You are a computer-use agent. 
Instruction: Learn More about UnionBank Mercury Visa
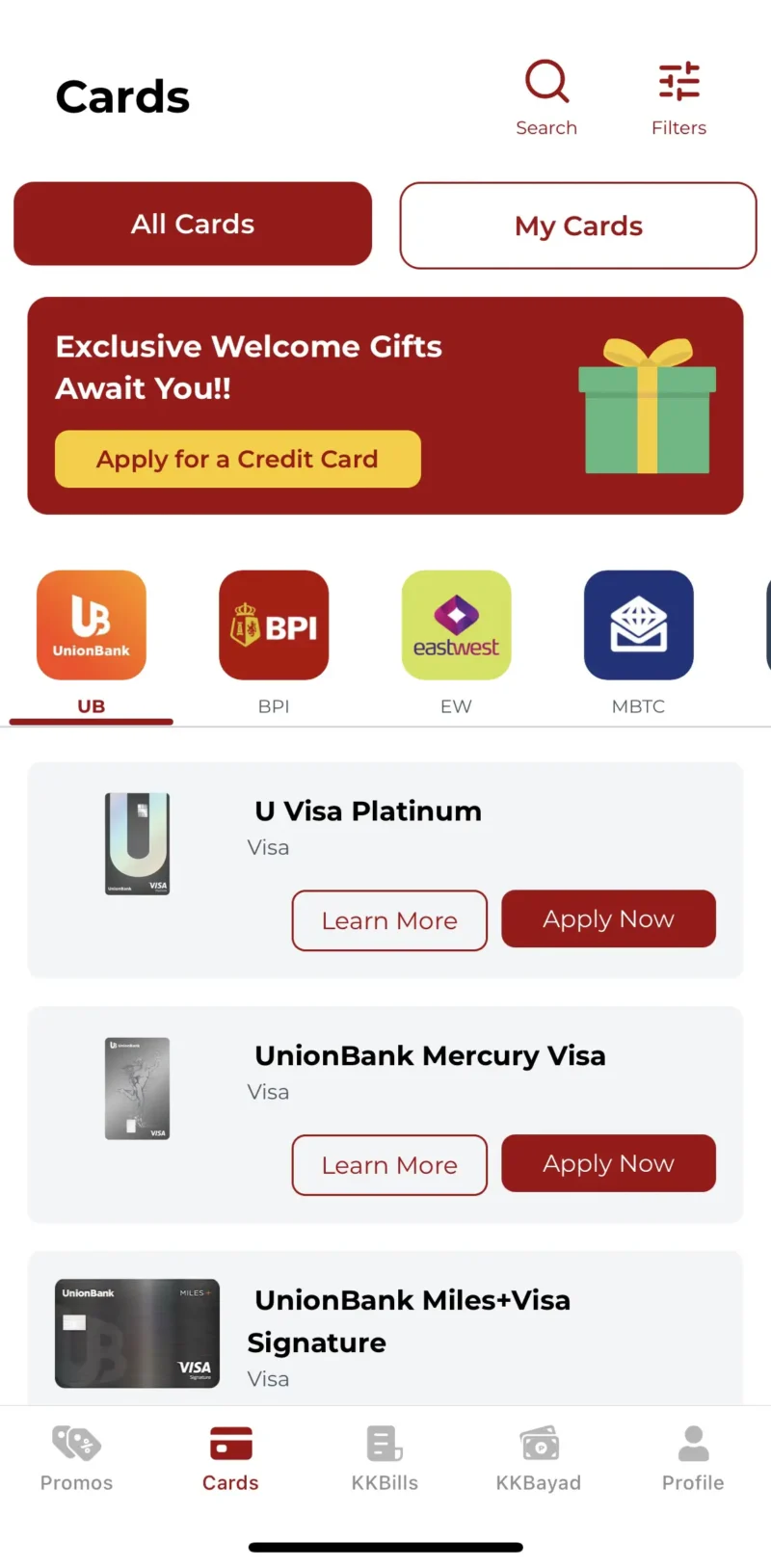point(389,1165)
